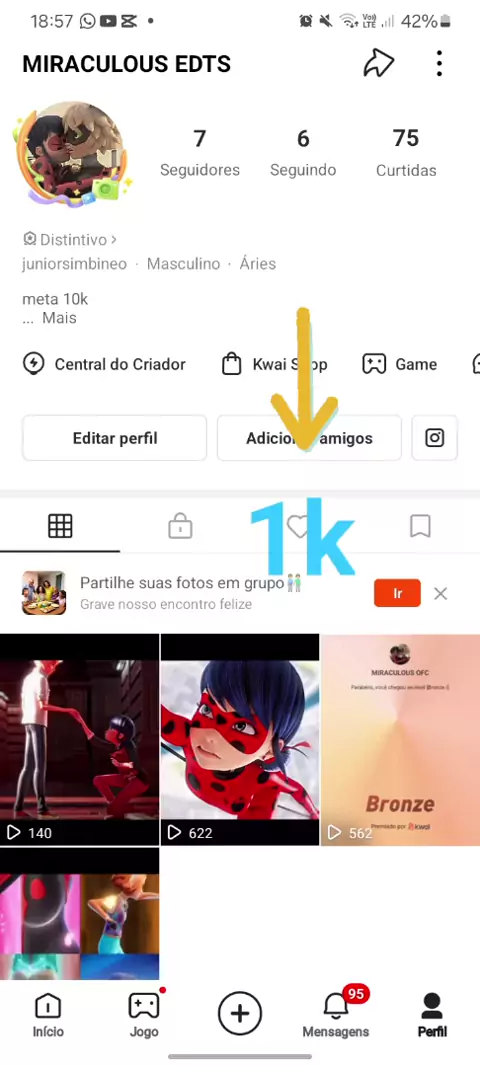Open the Game shortcut
The image size is (480, 1066).
click(x=400, y=364)
